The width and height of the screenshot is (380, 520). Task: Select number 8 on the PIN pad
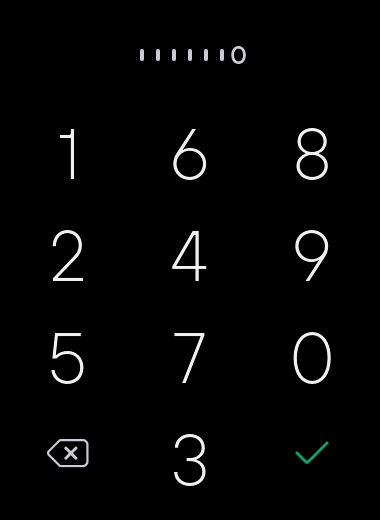pos(312,154)
